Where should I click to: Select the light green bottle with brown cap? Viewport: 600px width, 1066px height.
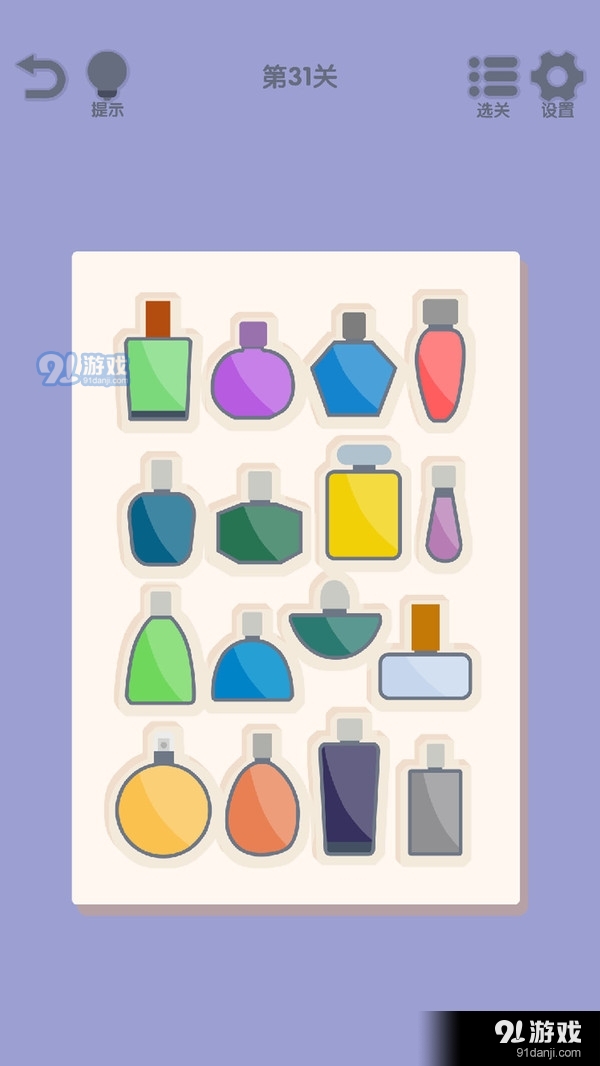(158, 375)
